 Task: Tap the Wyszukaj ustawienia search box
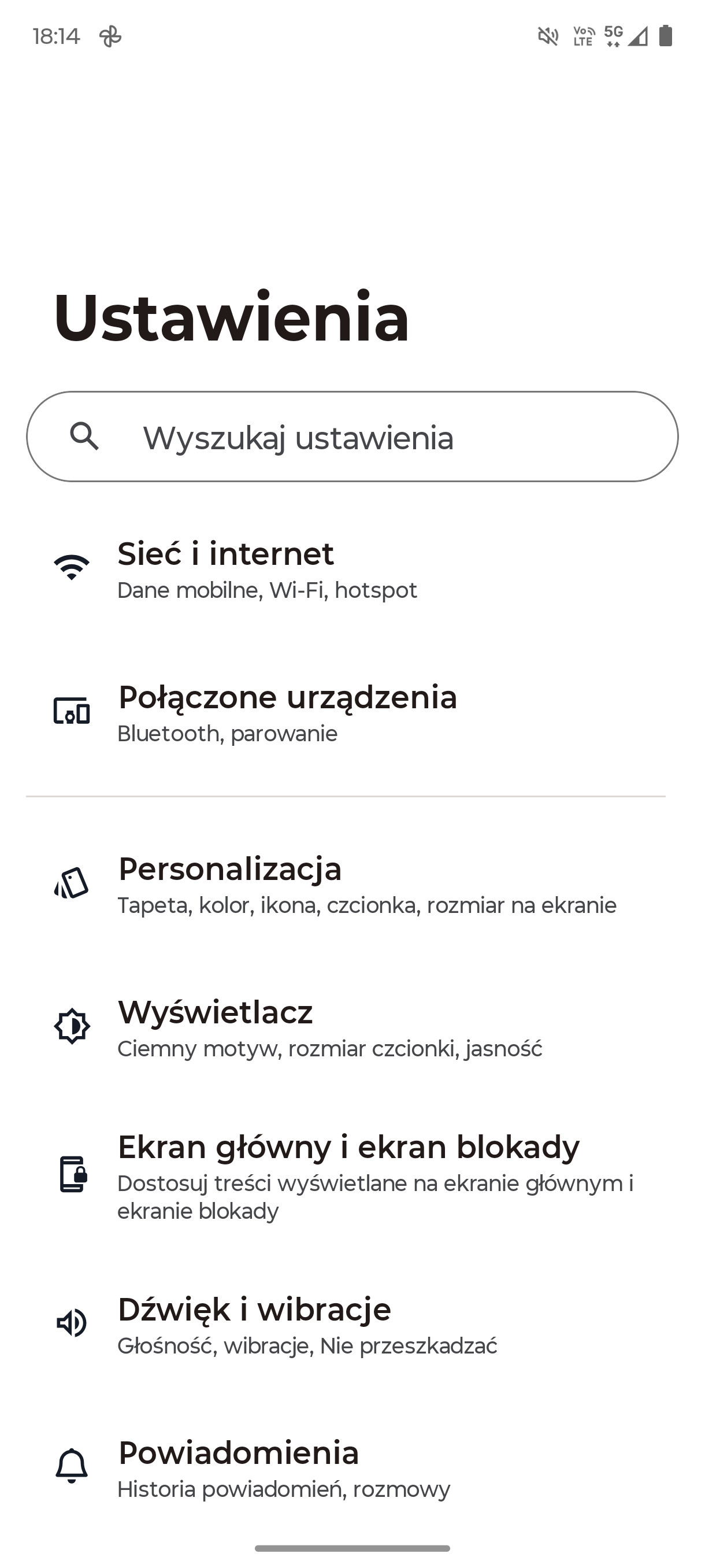(352, 437)
